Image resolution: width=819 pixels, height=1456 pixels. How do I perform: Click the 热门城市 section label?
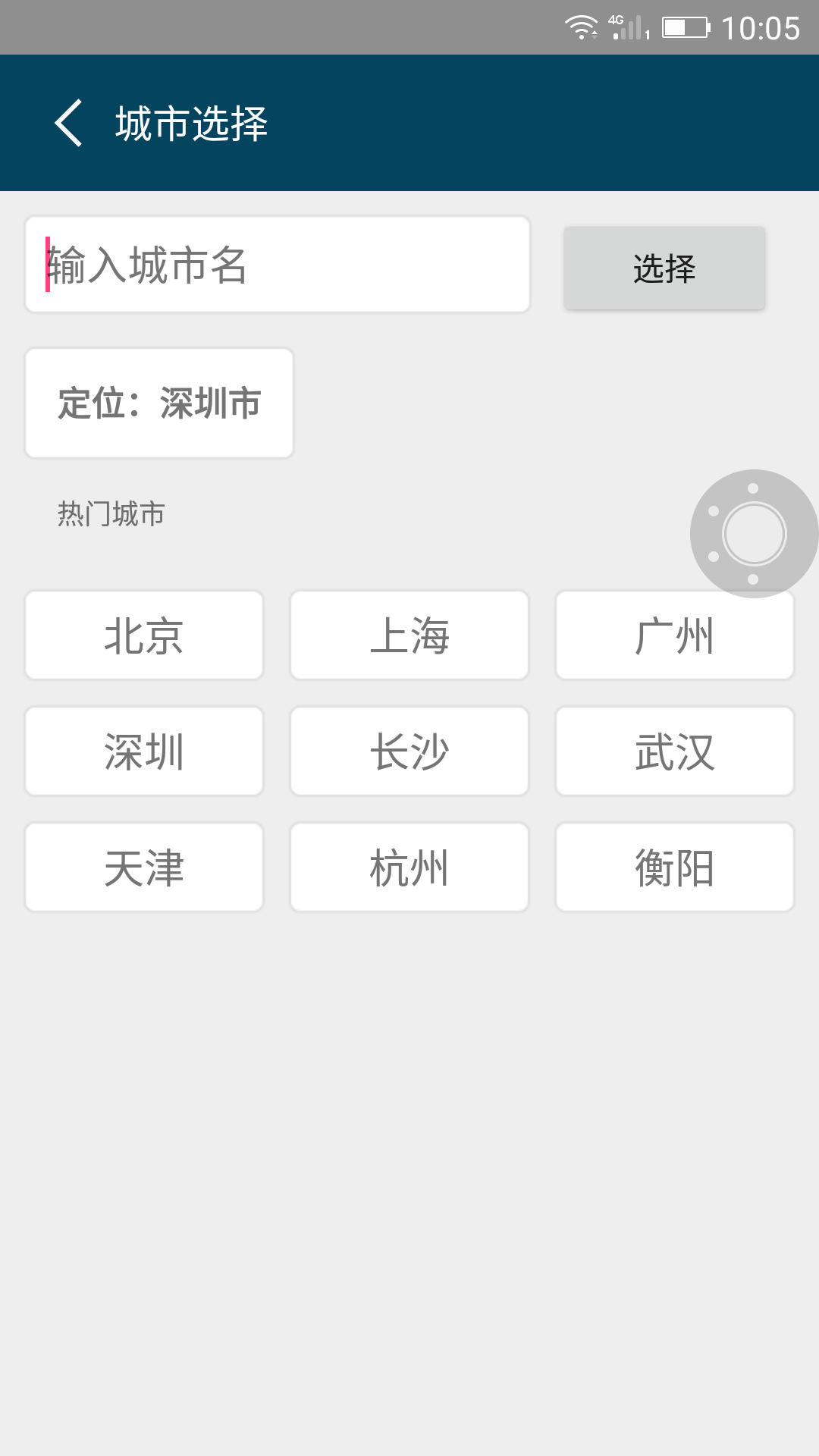point(108,513)
